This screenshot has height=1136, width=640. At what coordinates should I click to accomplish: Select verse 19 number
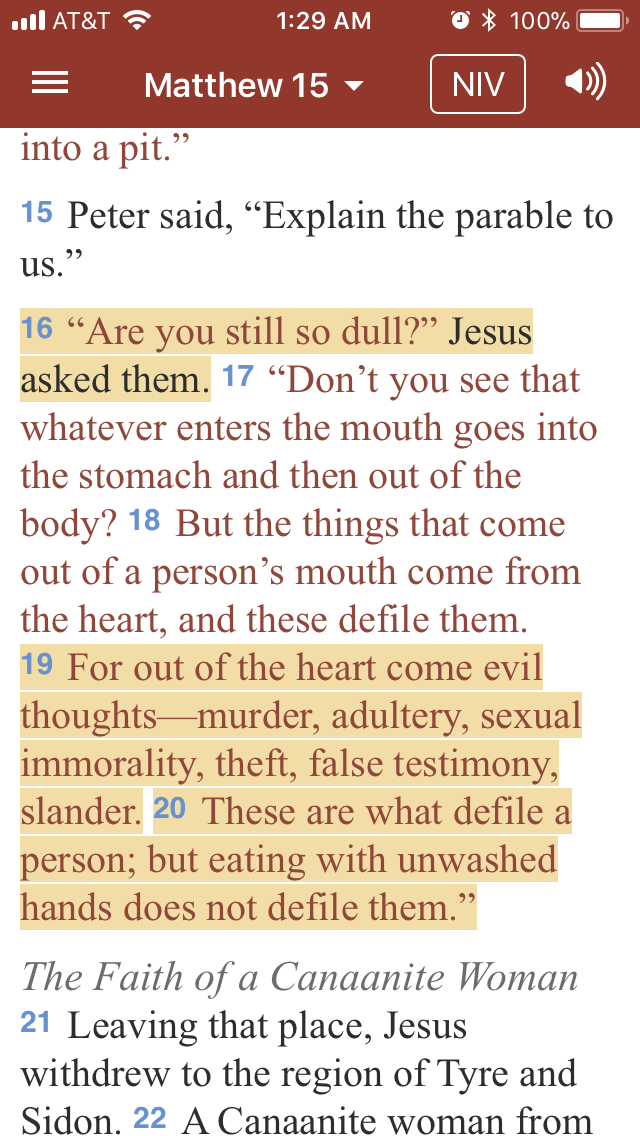37,664
